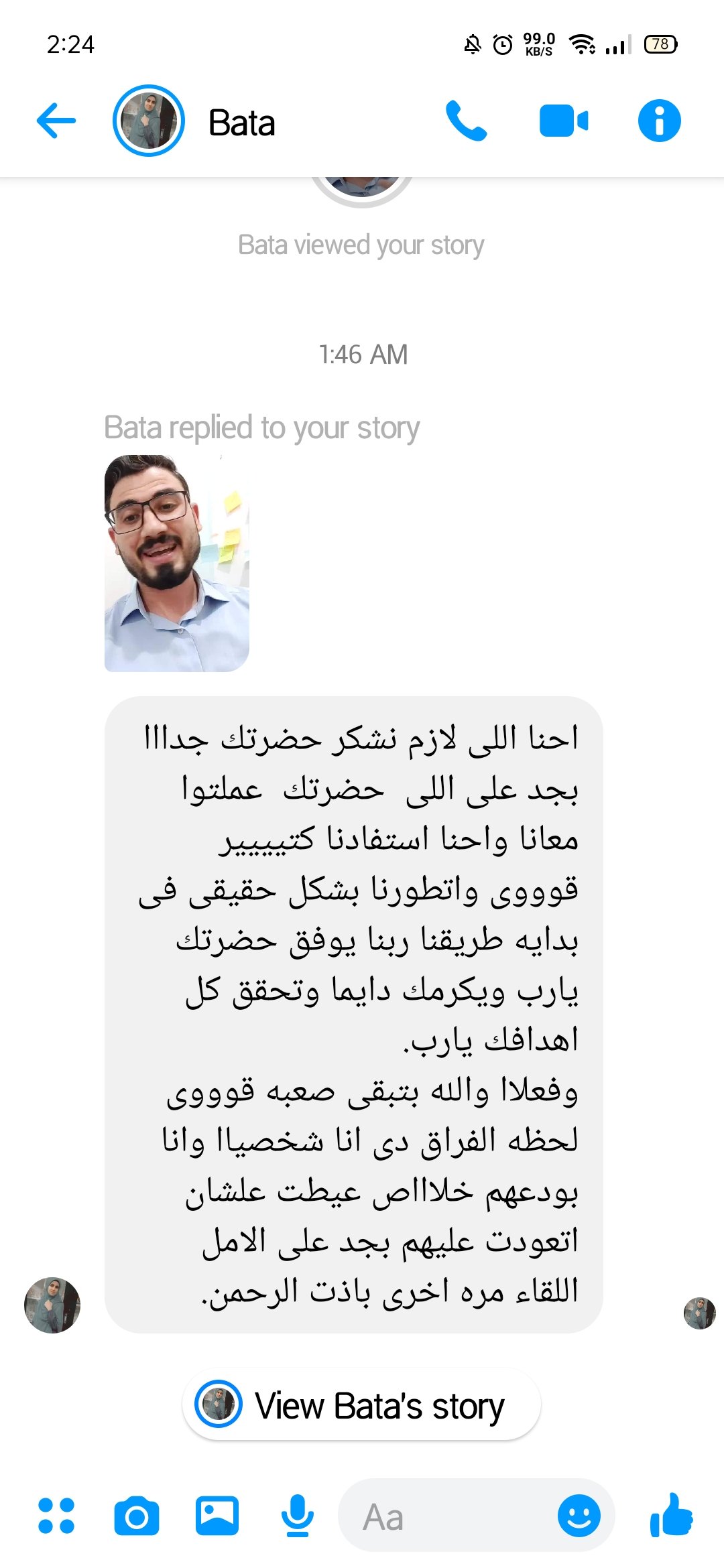Viewport: 724px width, 1568px height.
Task: Start a voice call with Bata
Action: coord(466,121)
